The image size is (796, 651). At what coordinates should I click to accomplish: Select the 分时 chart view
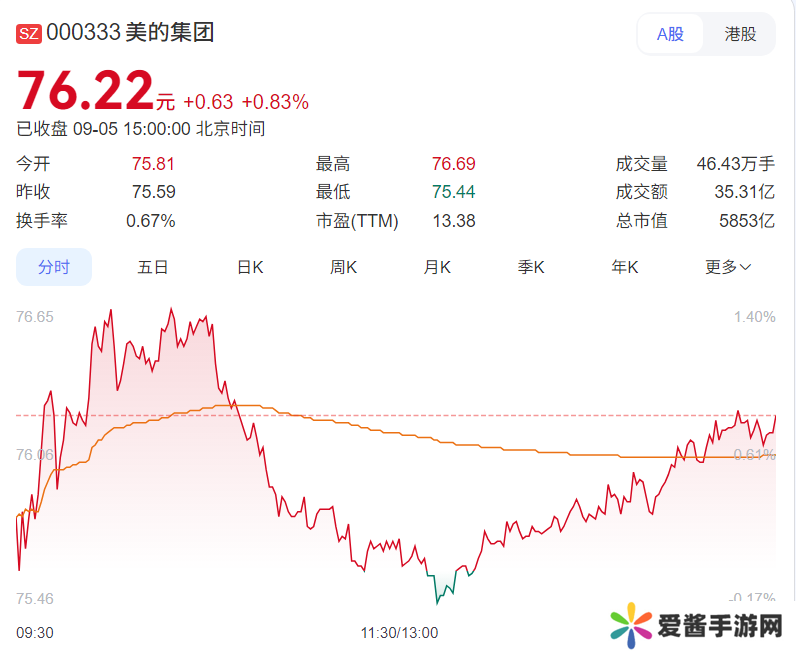(x=54, y=267)
